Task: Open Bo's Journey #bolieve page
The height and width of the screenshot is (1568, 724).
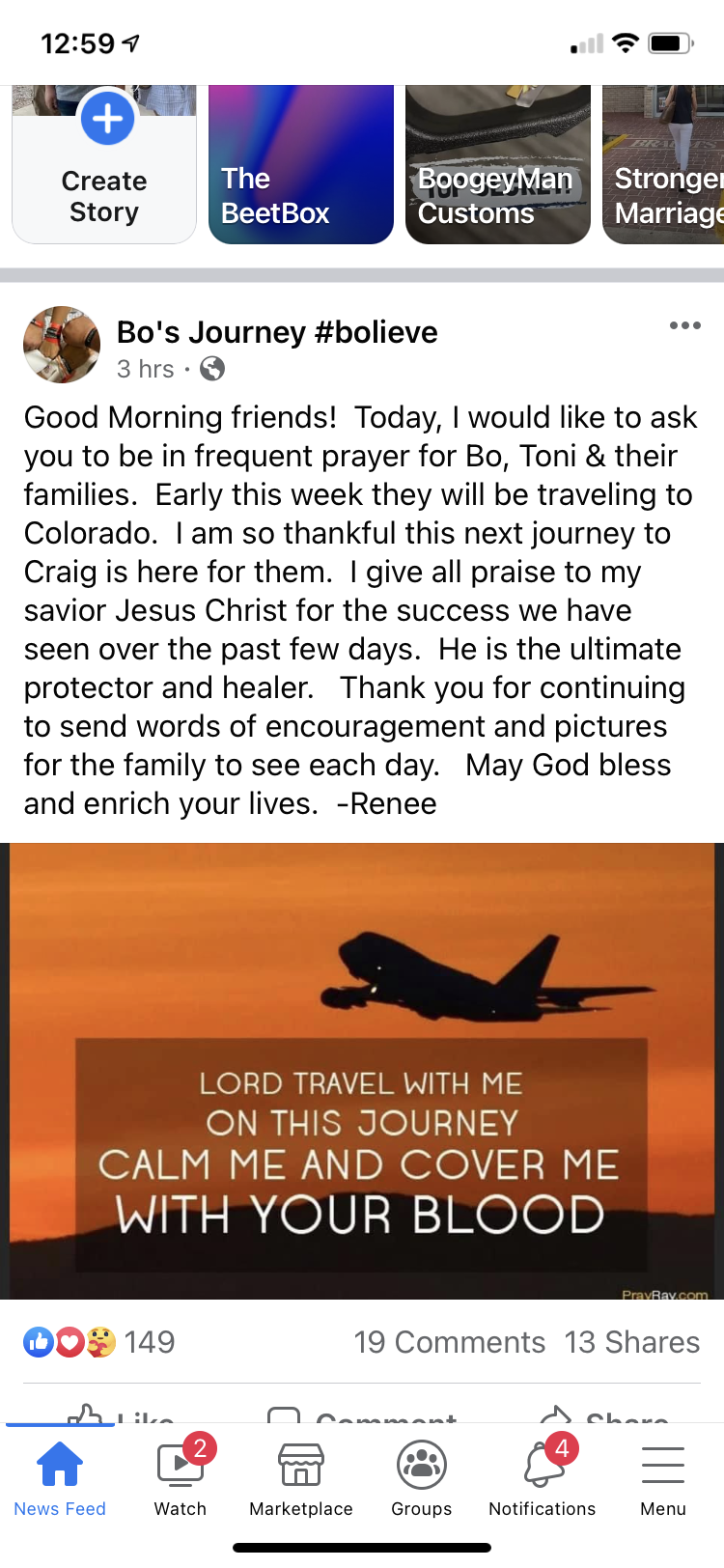Action: pyautogui.click(x=277, y=332)
